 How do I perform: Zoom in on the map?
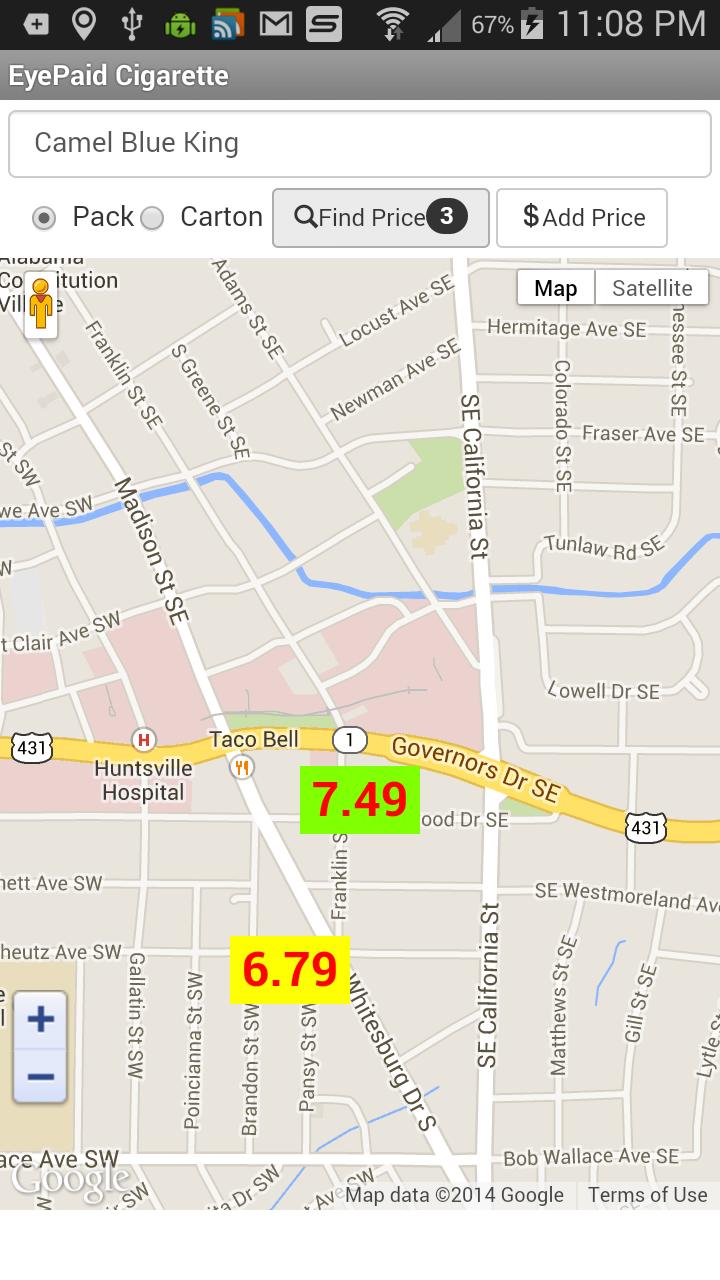41,1020
